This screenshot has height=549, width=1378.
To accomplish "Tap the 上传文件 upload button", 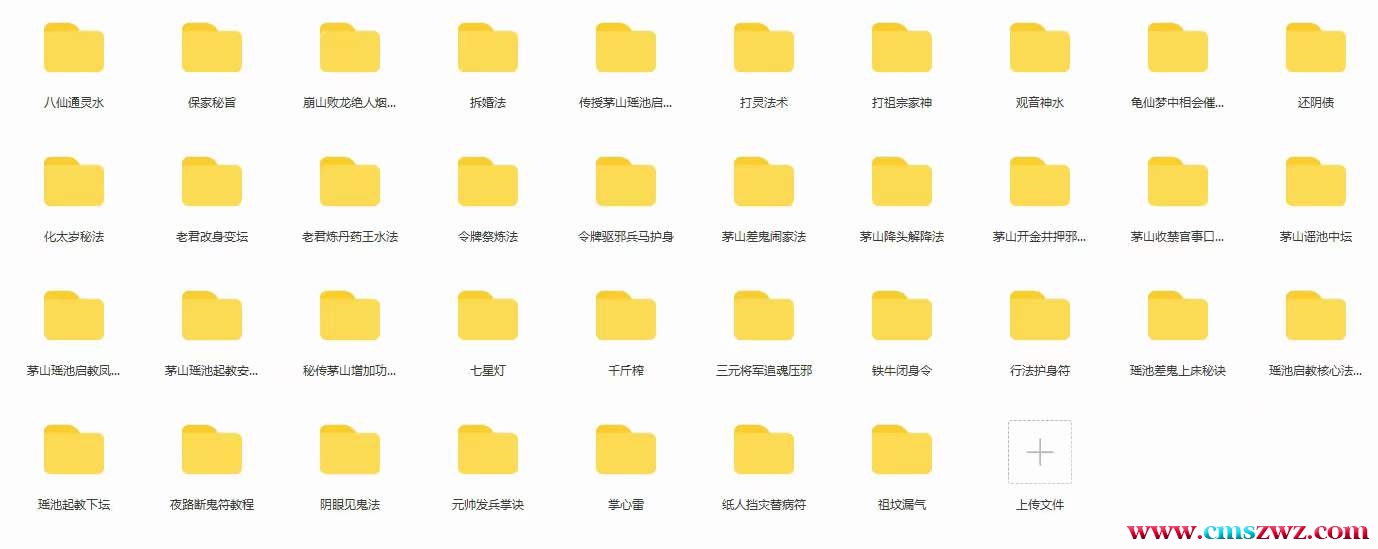I will pos(1040,453).
